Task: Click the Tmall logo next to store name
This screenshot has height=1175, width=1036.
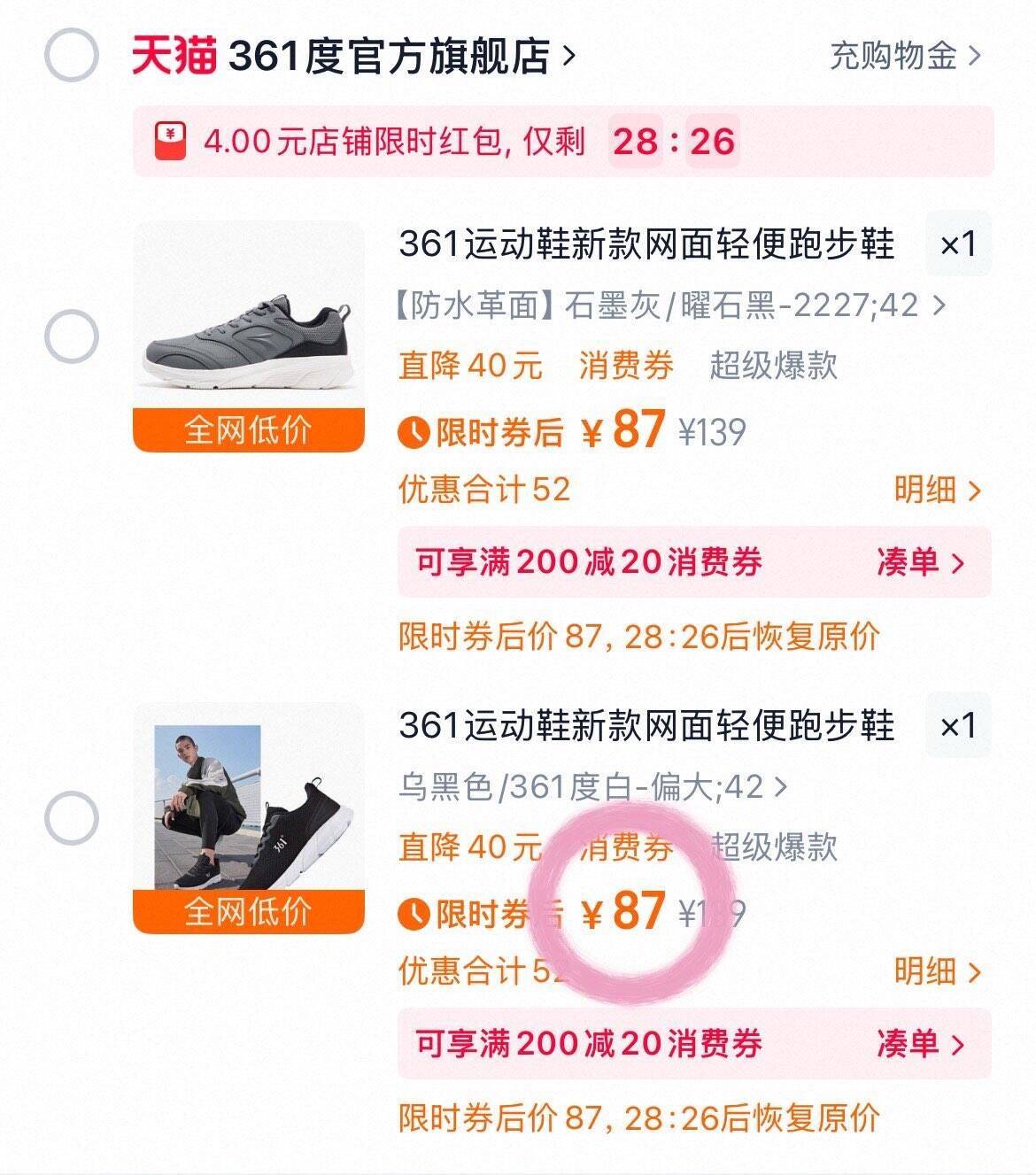Action: (174, 56)
